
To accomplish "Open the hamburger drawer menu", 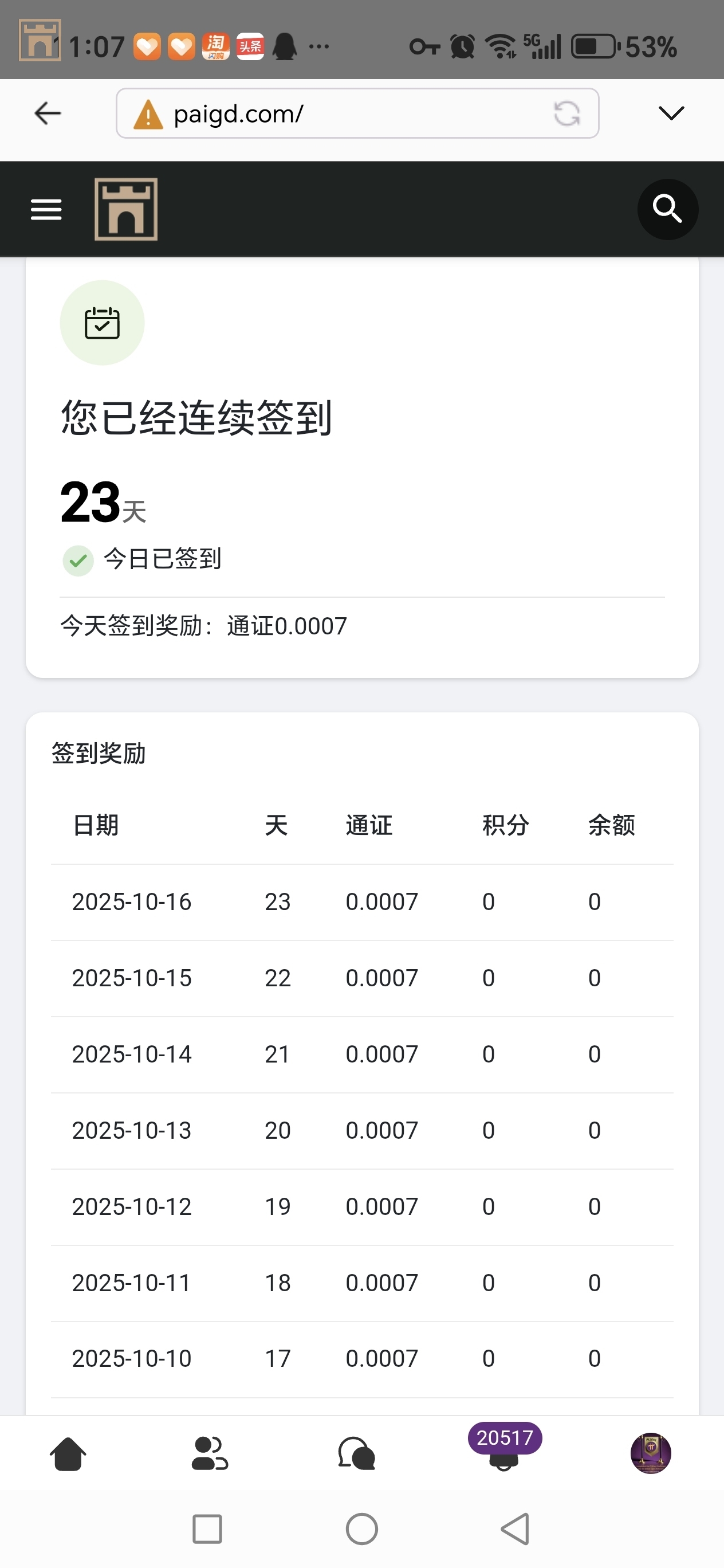I will pyautogui.click(x=46, y=209).
